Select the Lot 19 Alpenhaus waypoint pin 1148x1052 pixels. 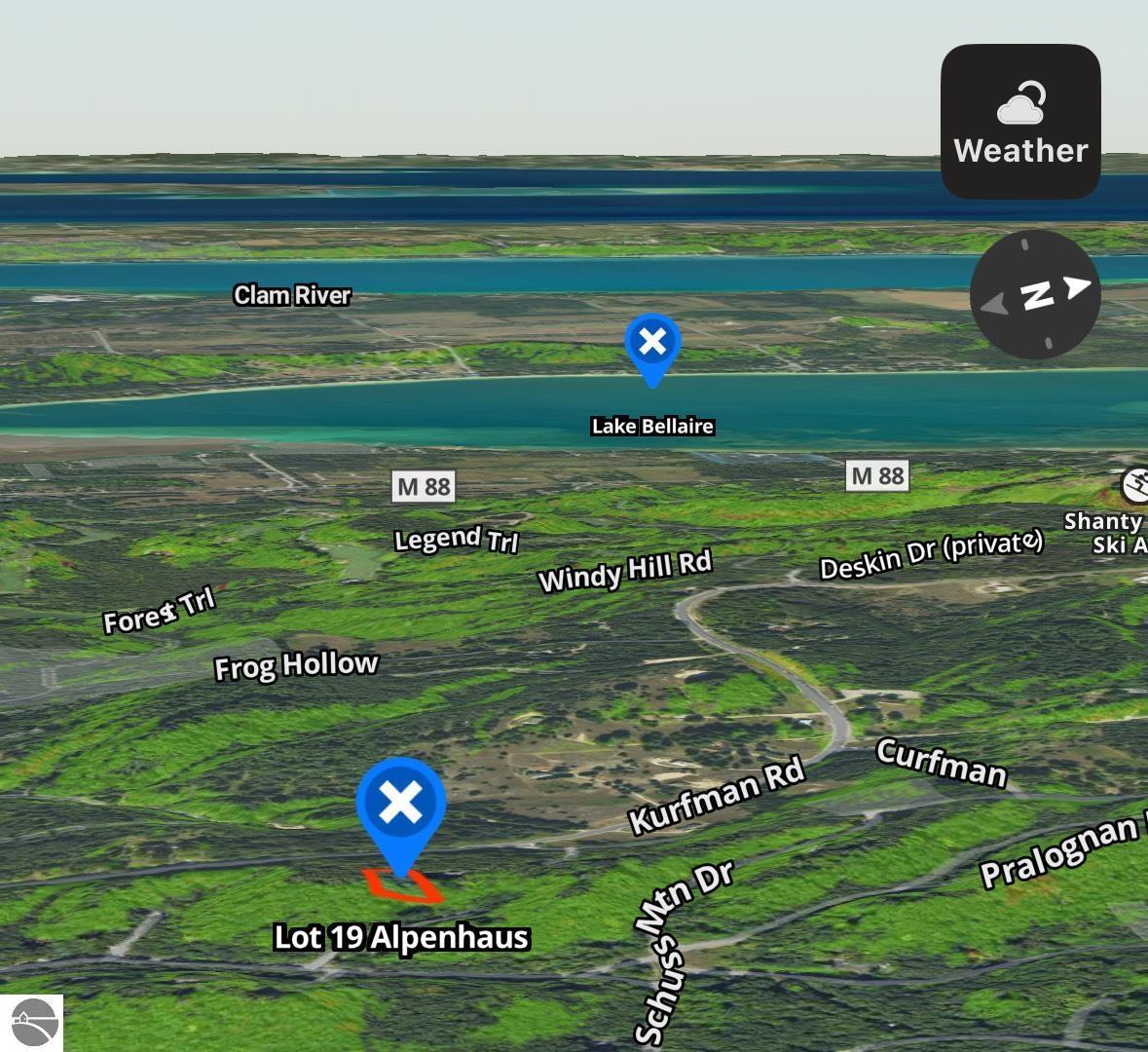click(401, 808)
